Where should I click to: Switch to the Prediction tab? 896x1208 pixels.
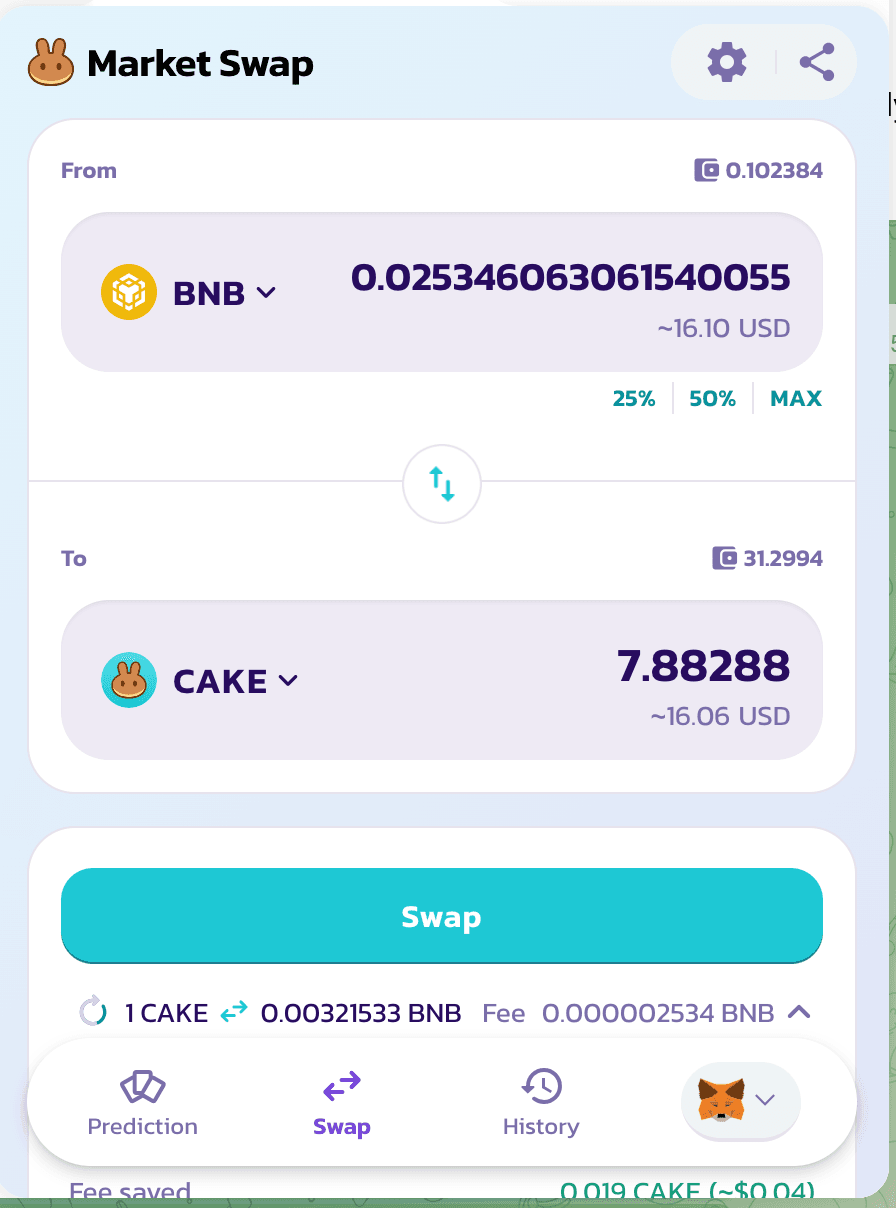pos(142,1103)
